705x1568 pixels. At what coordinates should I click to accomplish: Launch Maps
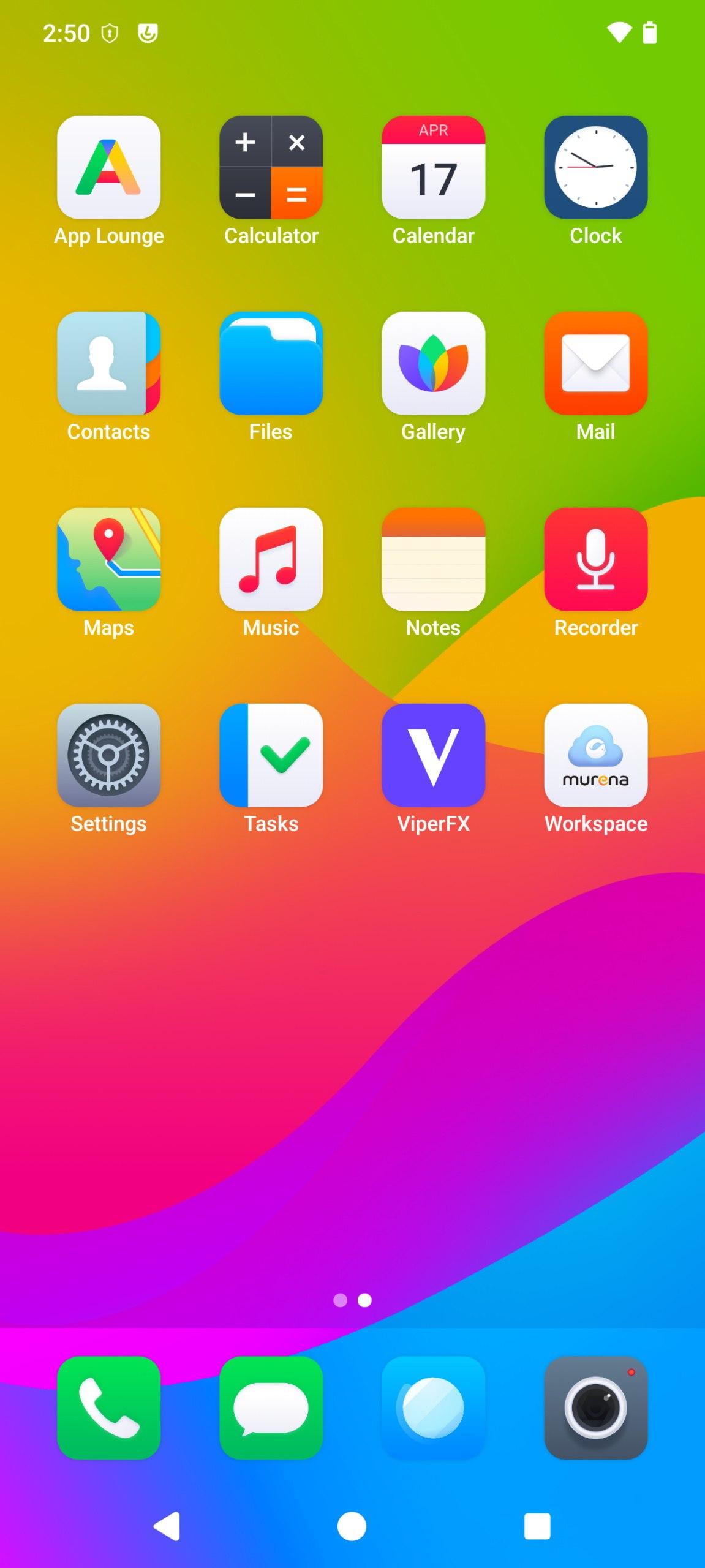(x=108, y=559)
